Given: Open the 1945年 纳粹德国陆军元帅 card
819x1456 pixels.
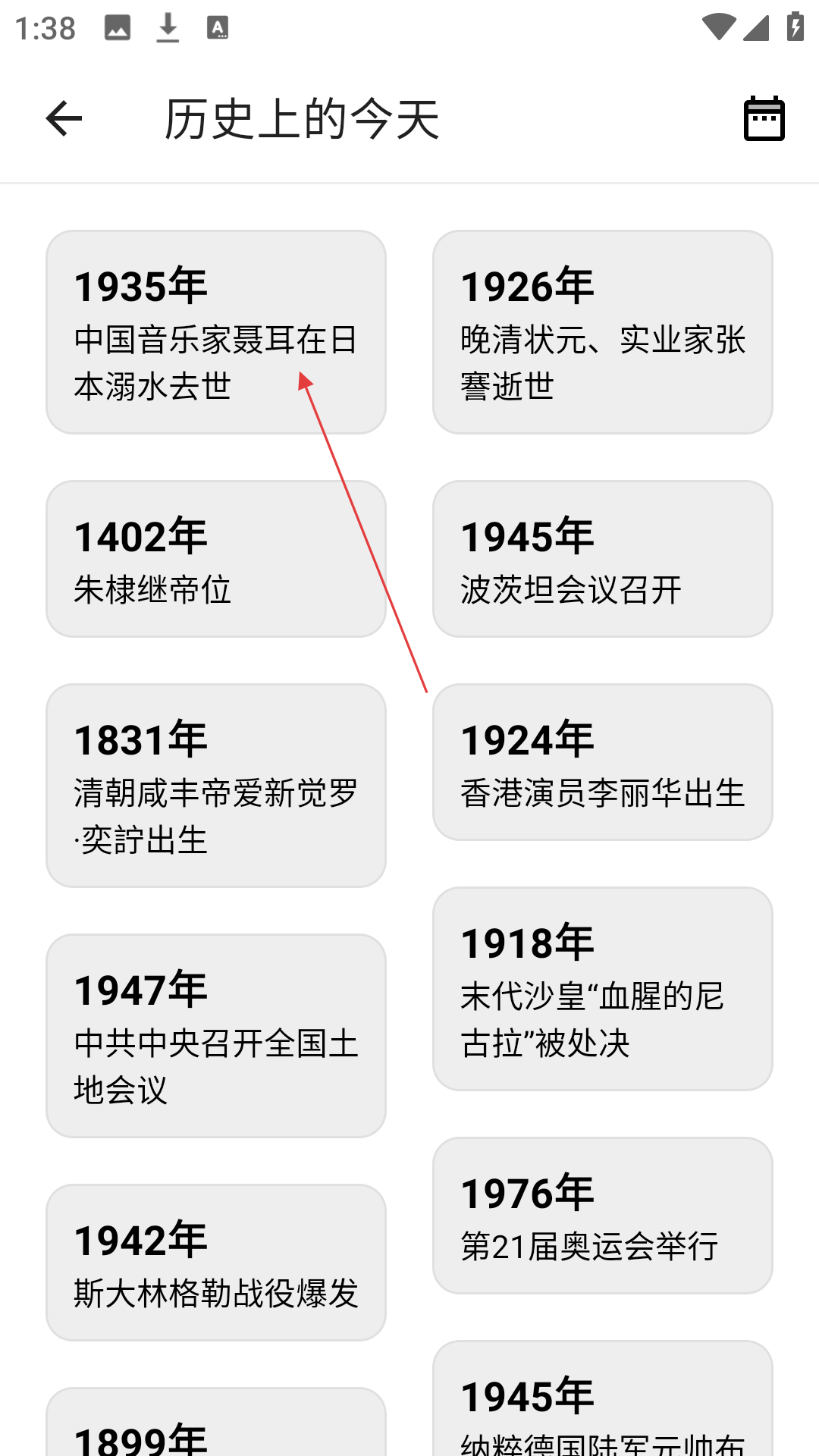Looking at the screenshot, I should click(603, 1399).
